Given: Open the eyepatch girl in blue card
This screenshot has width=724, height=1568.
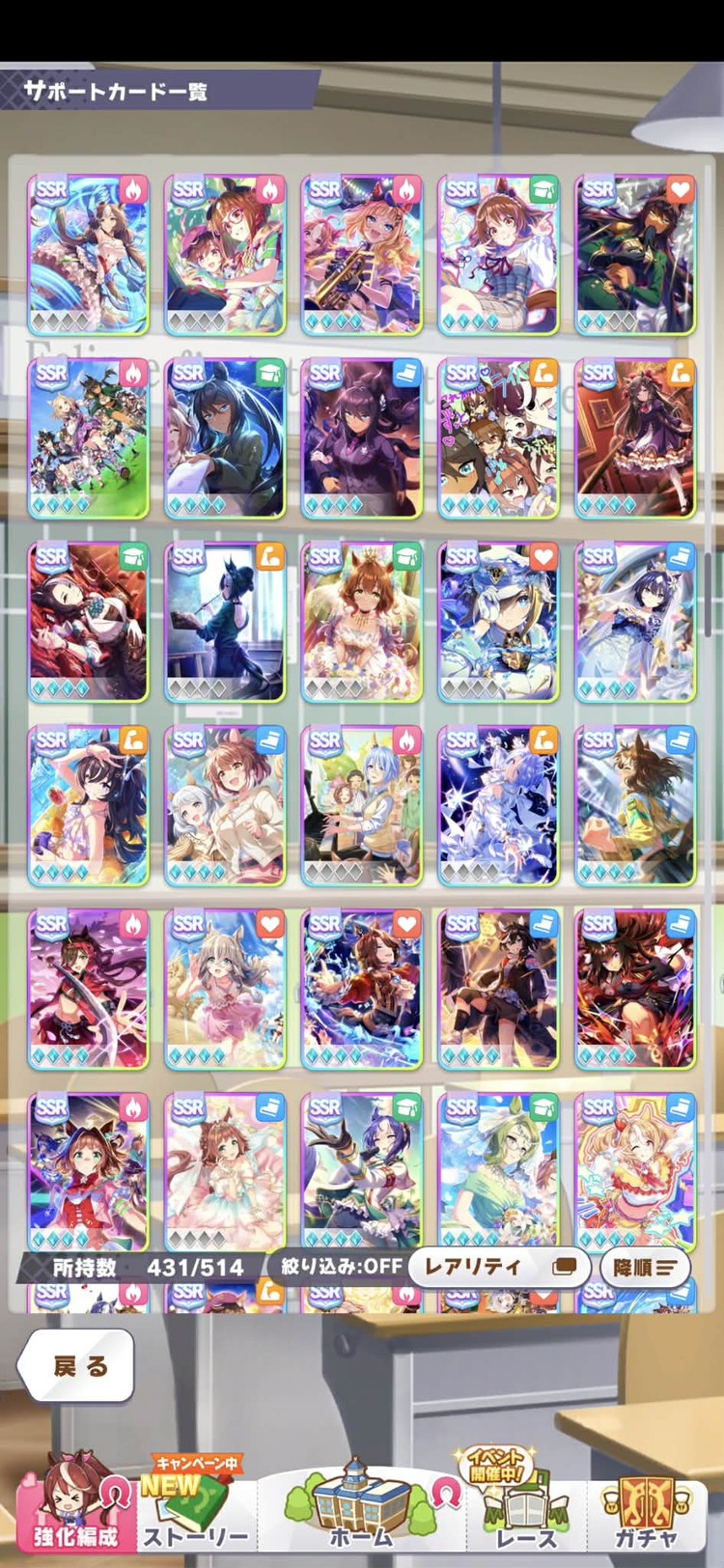Looking at the screenshot, I should [x=499, y=623].
